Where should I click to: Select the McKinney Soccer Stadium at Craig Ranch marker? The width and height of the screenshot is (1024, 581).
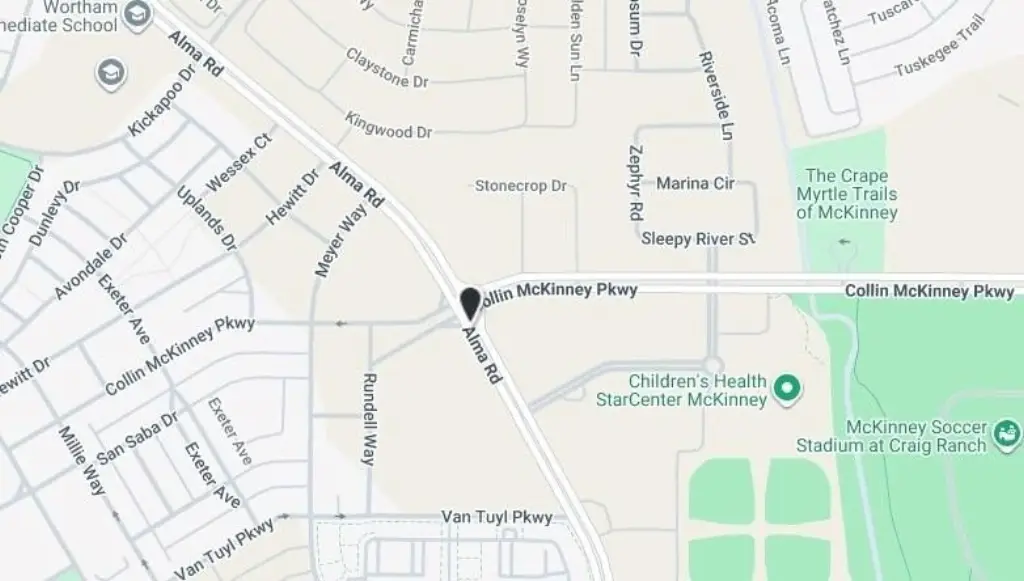1006,434
